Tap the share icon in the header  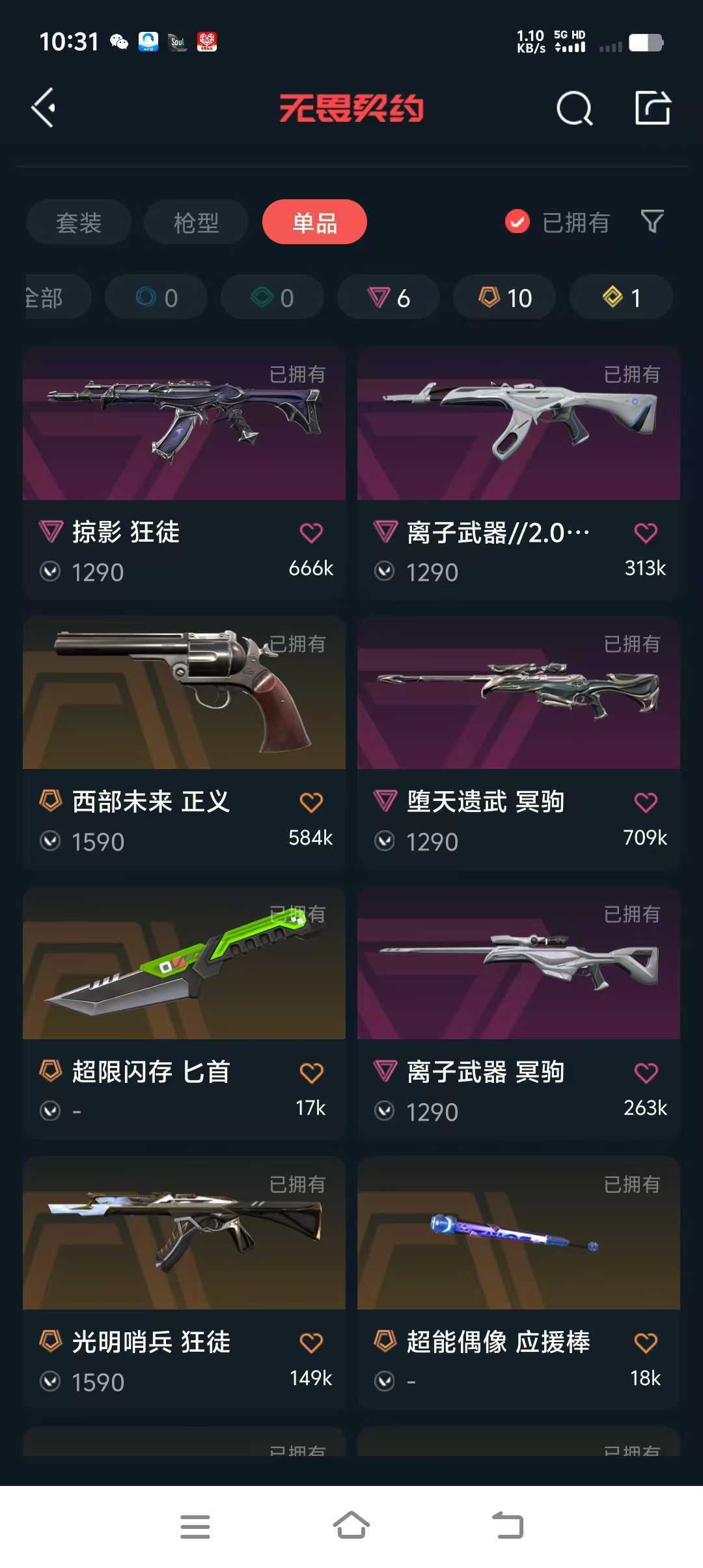(x=652, y=107)
